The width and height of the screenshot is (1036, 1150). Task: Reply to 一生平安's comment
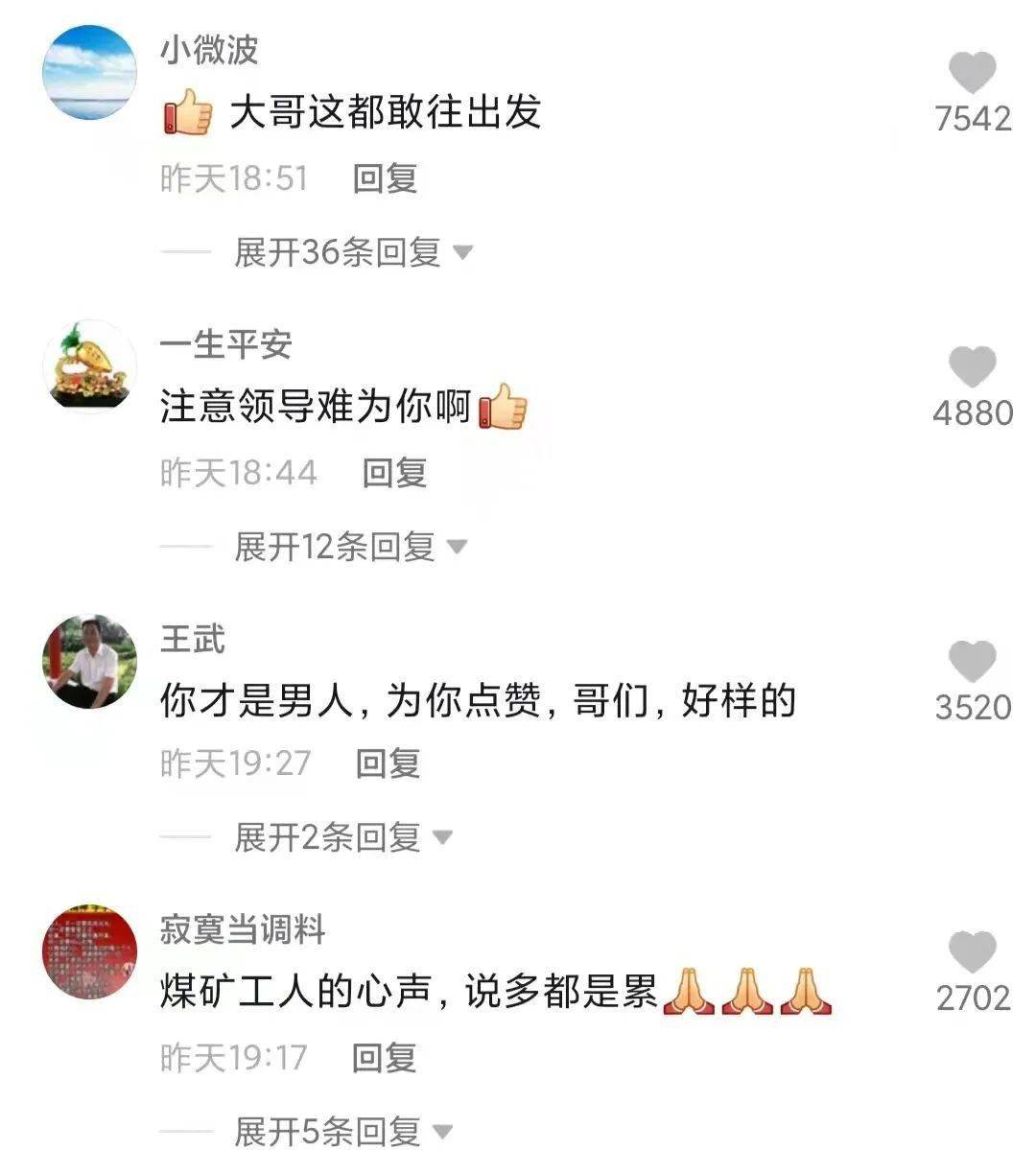(x=394, y=473)
